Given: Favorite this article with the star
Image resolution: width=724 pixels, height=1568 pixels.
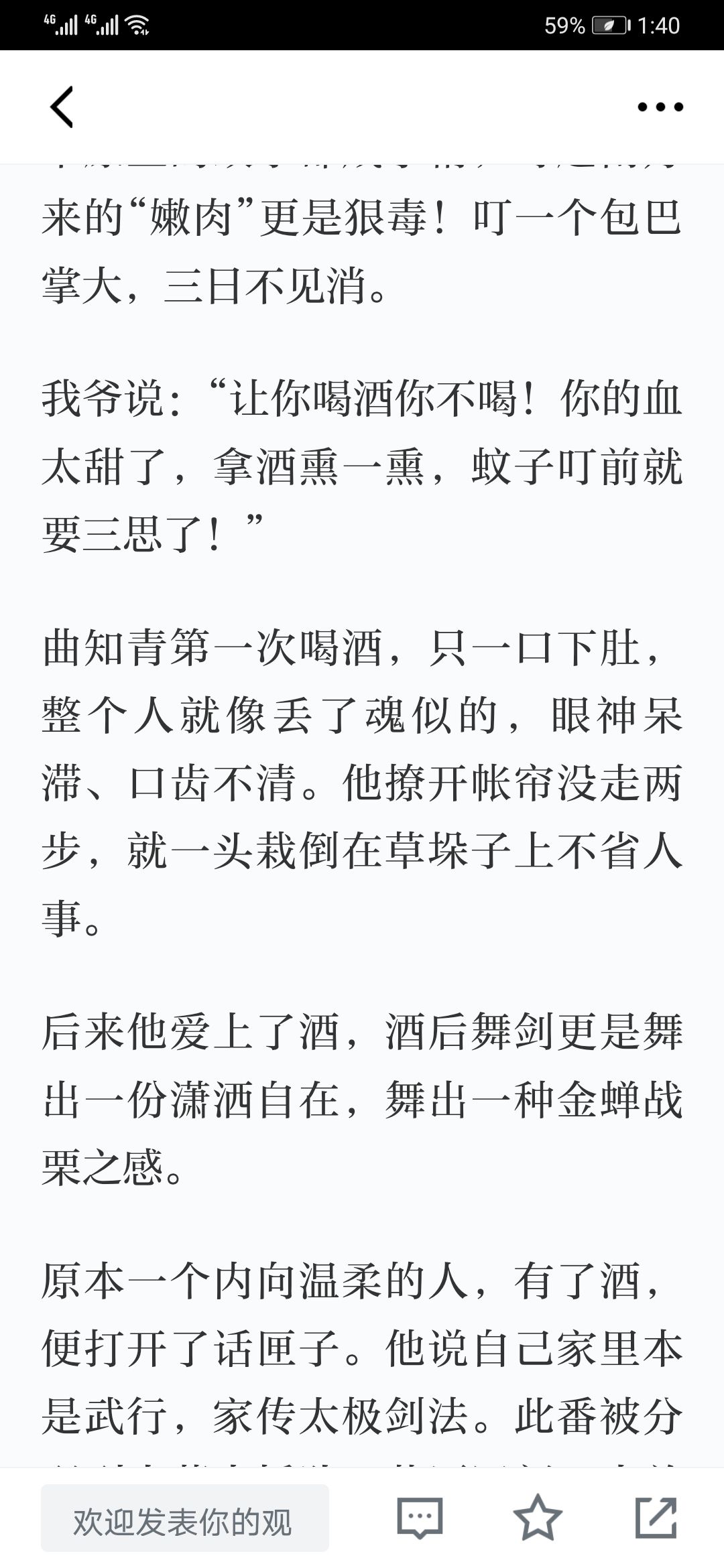Looking at the screenshot, I should click(538, 1518).
